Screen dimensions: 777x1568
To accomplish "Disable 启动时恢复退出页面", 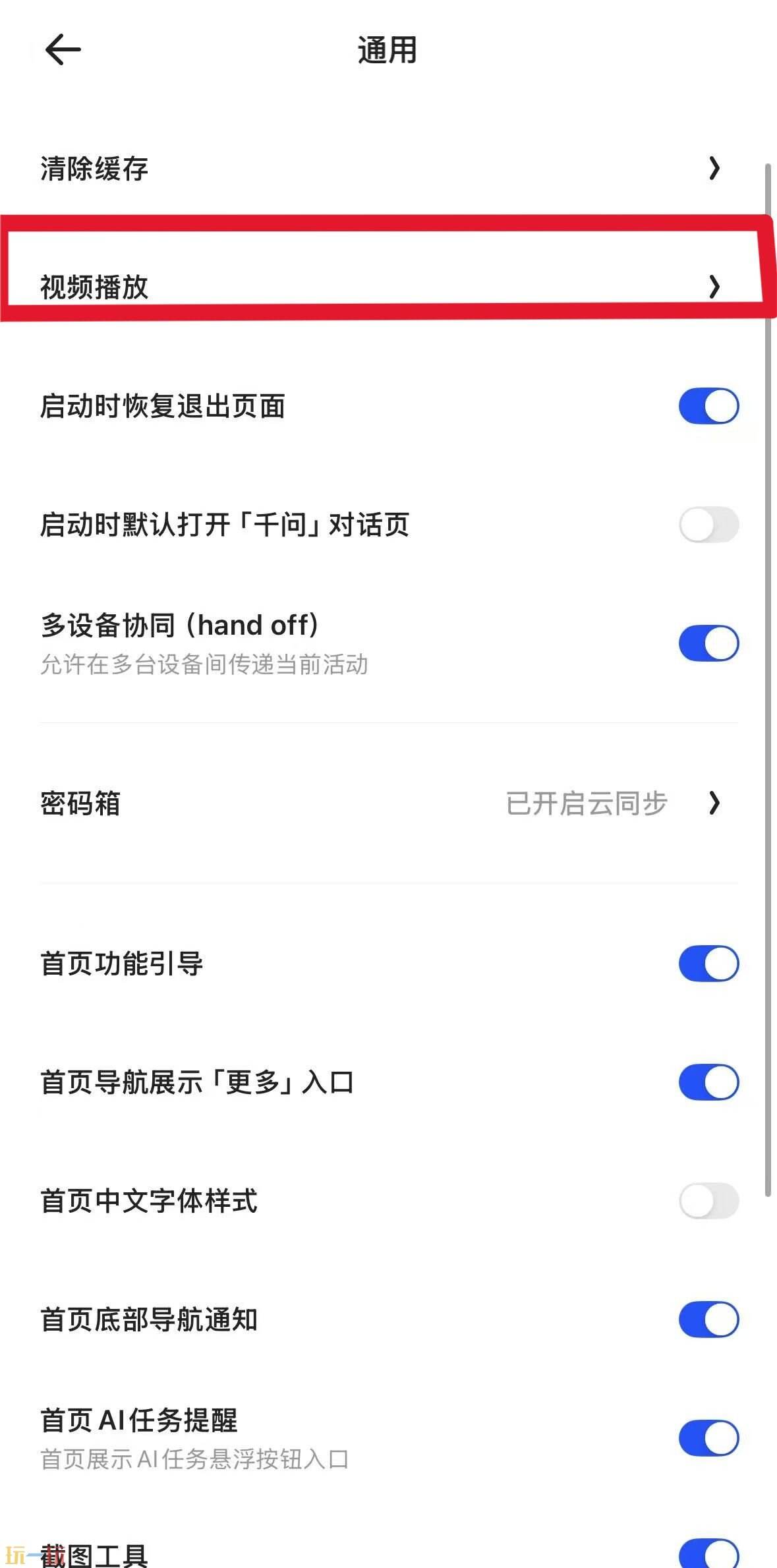I will (x=707, y=406).
